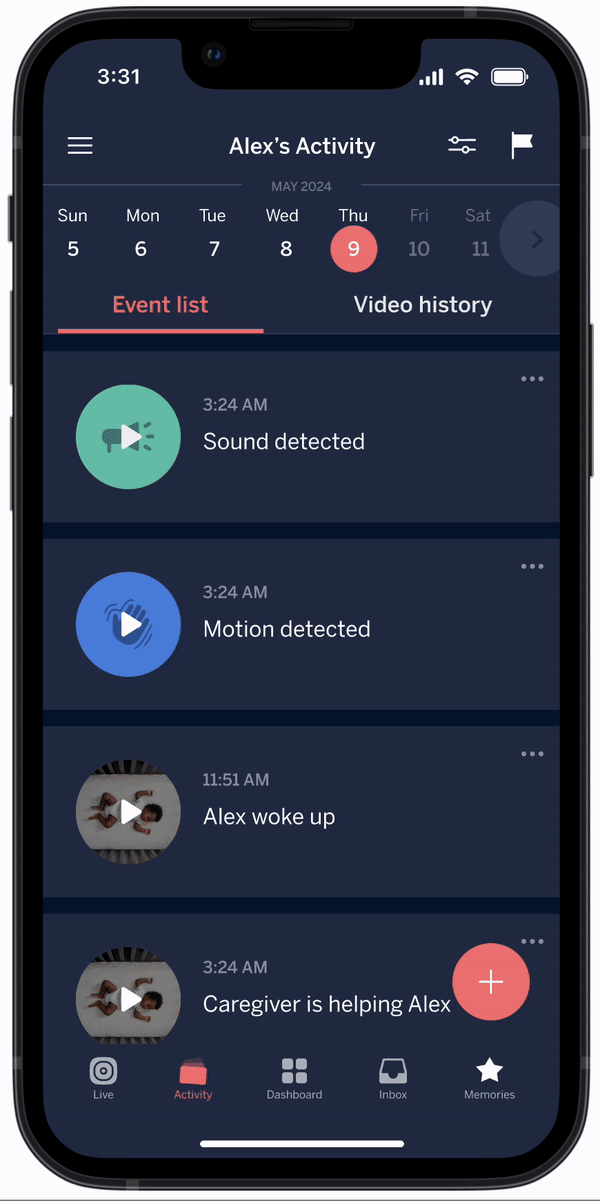Open the activity filter settings
600x1201 pixels.
462,146
